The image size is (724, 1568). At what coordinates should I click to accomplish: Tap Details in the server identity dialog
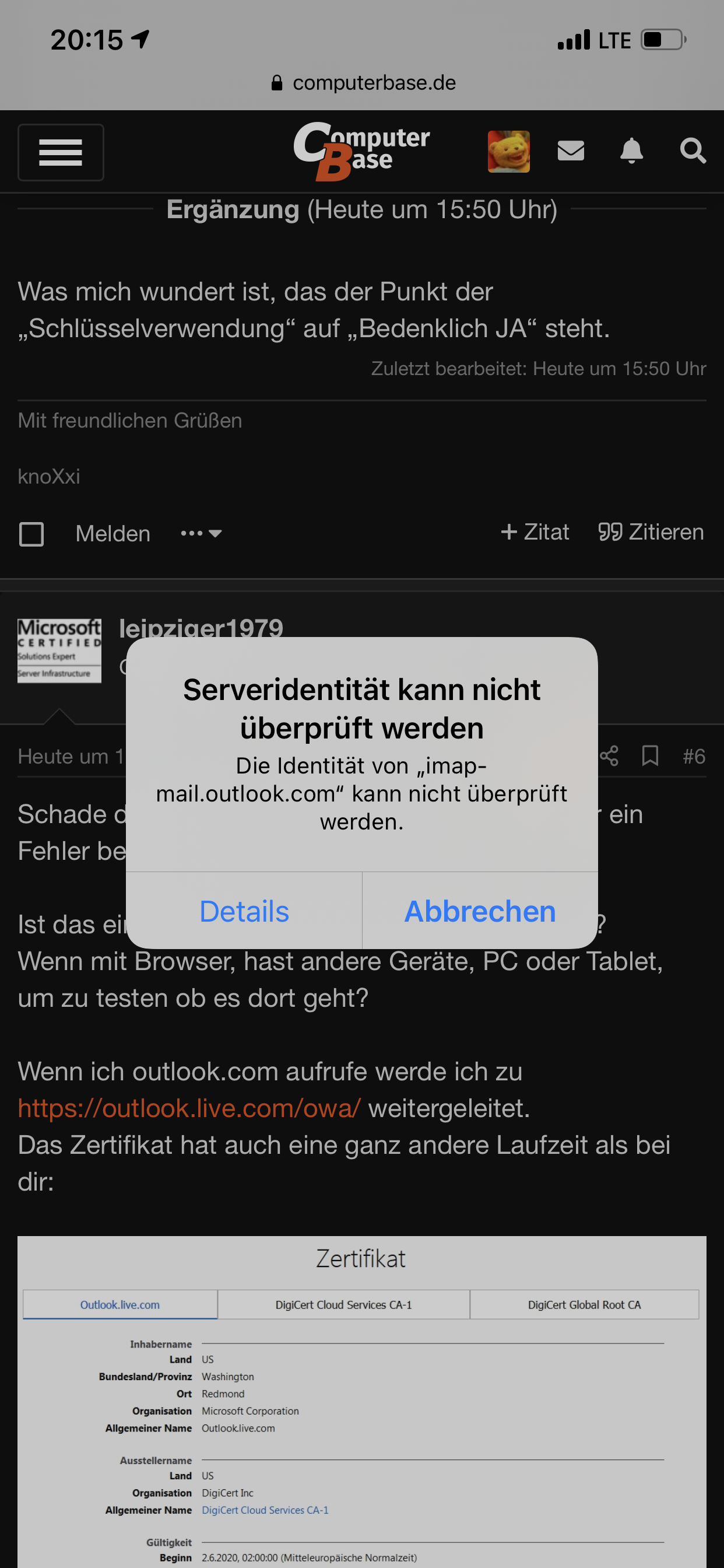pyautogui.click(x=244, y=911)
